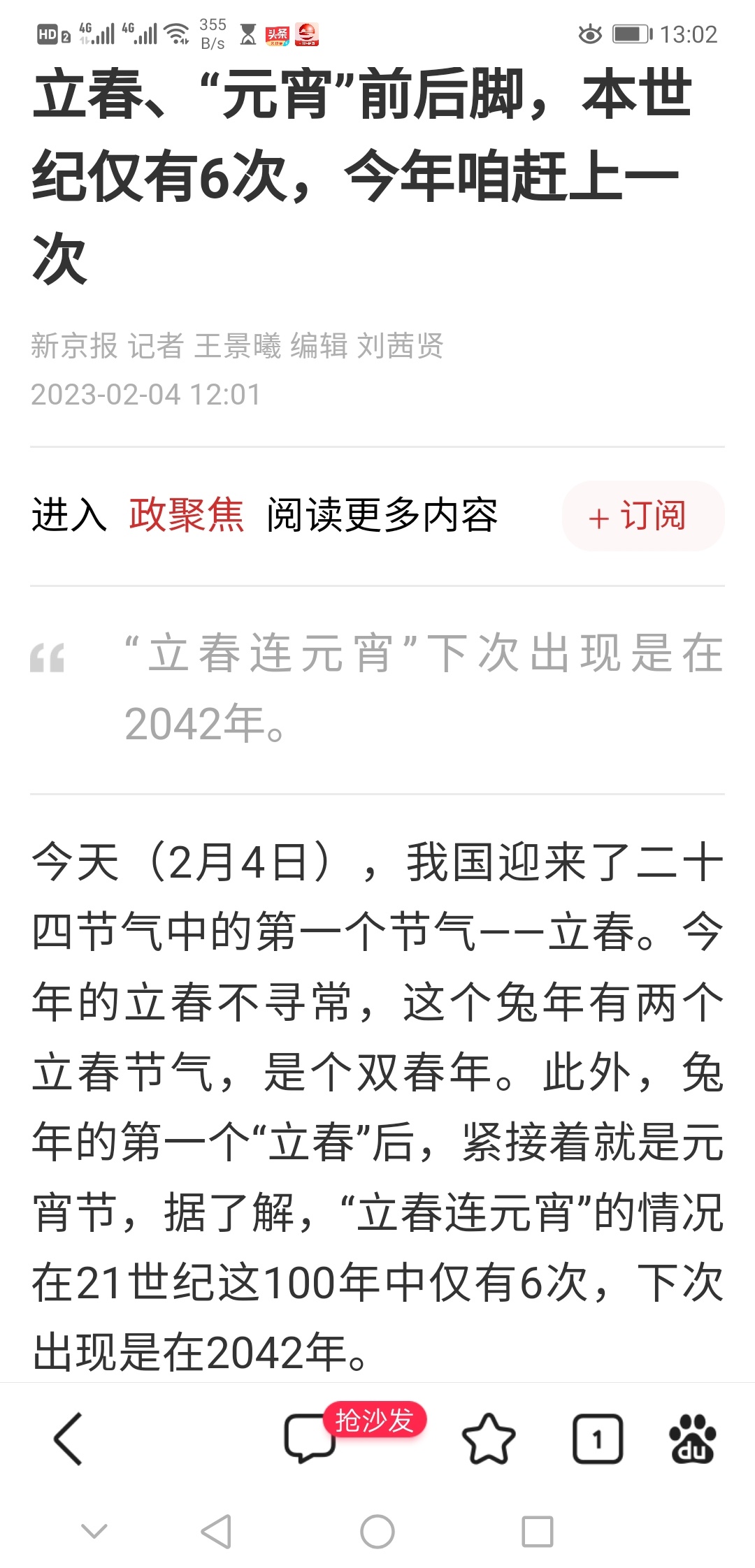Open the Baidu paw home icon

(693, 1439)
